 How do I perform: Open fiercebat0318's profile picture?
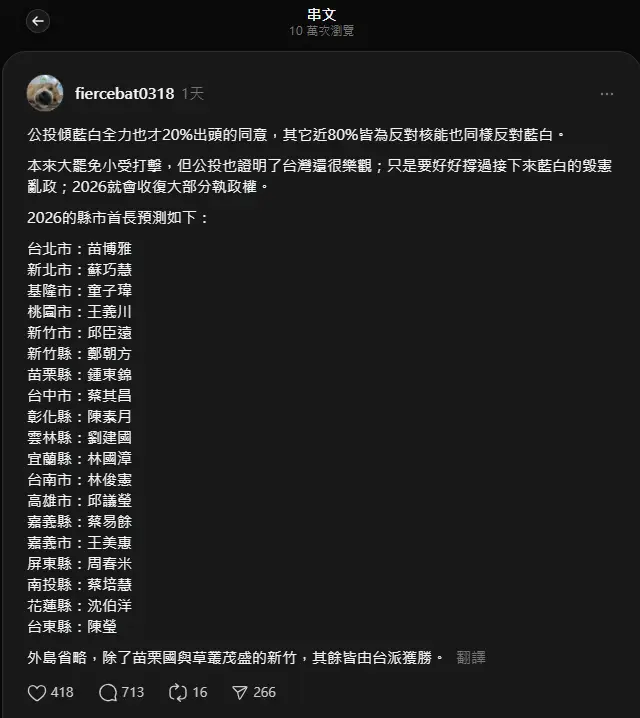(x=45, y=93)
